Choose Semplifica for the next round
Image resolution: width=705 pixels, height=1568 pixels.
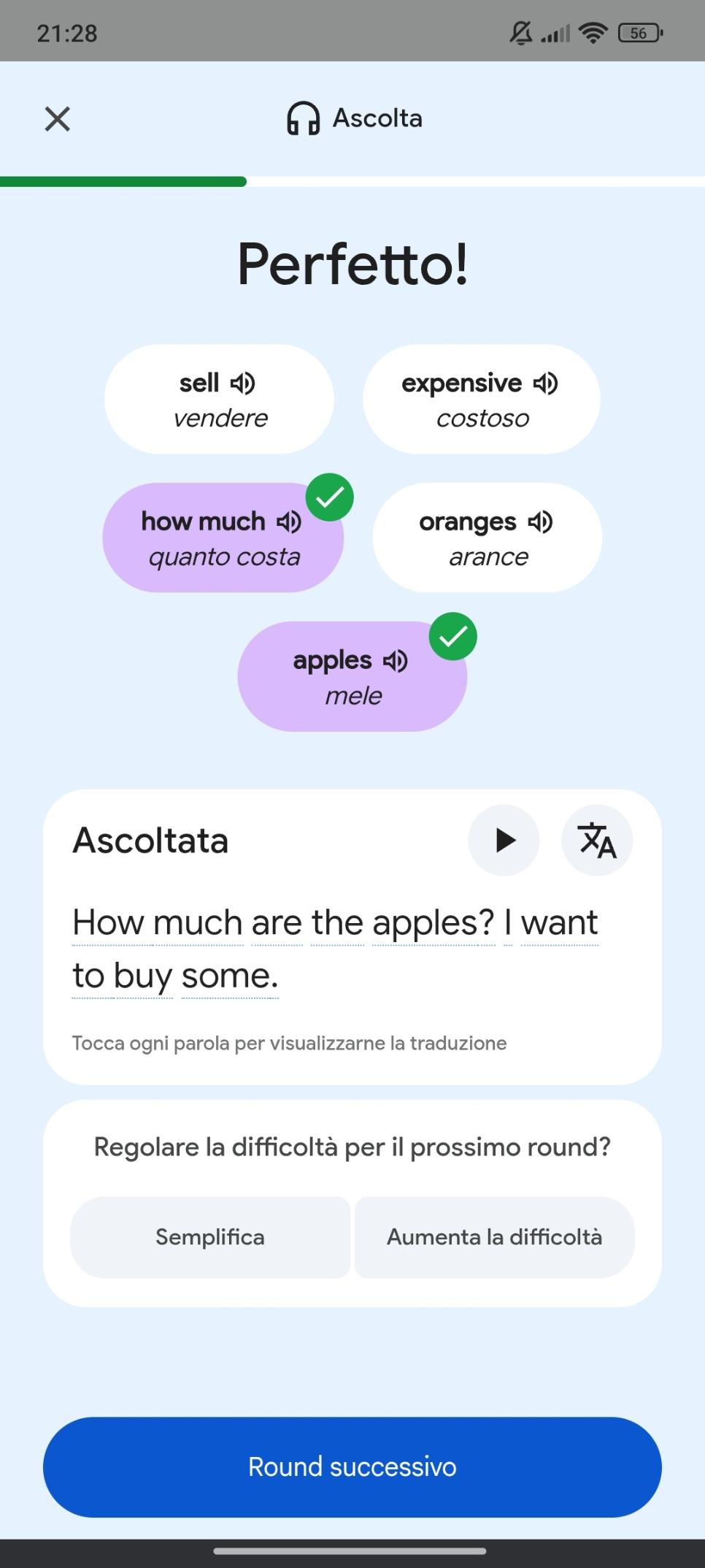tap(210, 1237)
